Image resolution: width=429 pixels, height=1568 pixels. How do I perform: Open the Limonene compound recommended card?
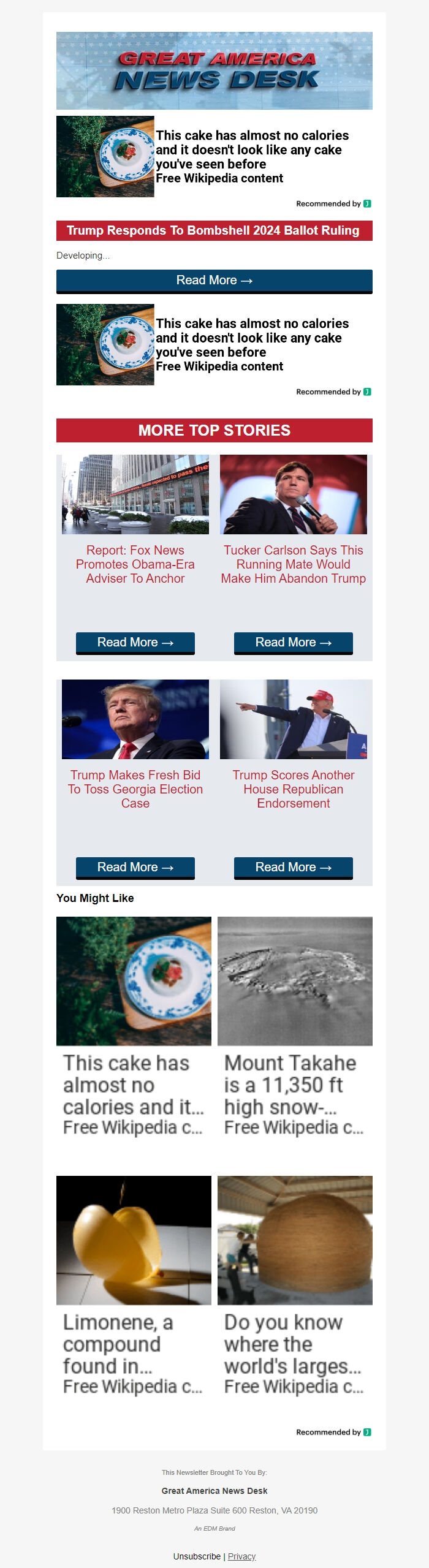coord(134,1285)
